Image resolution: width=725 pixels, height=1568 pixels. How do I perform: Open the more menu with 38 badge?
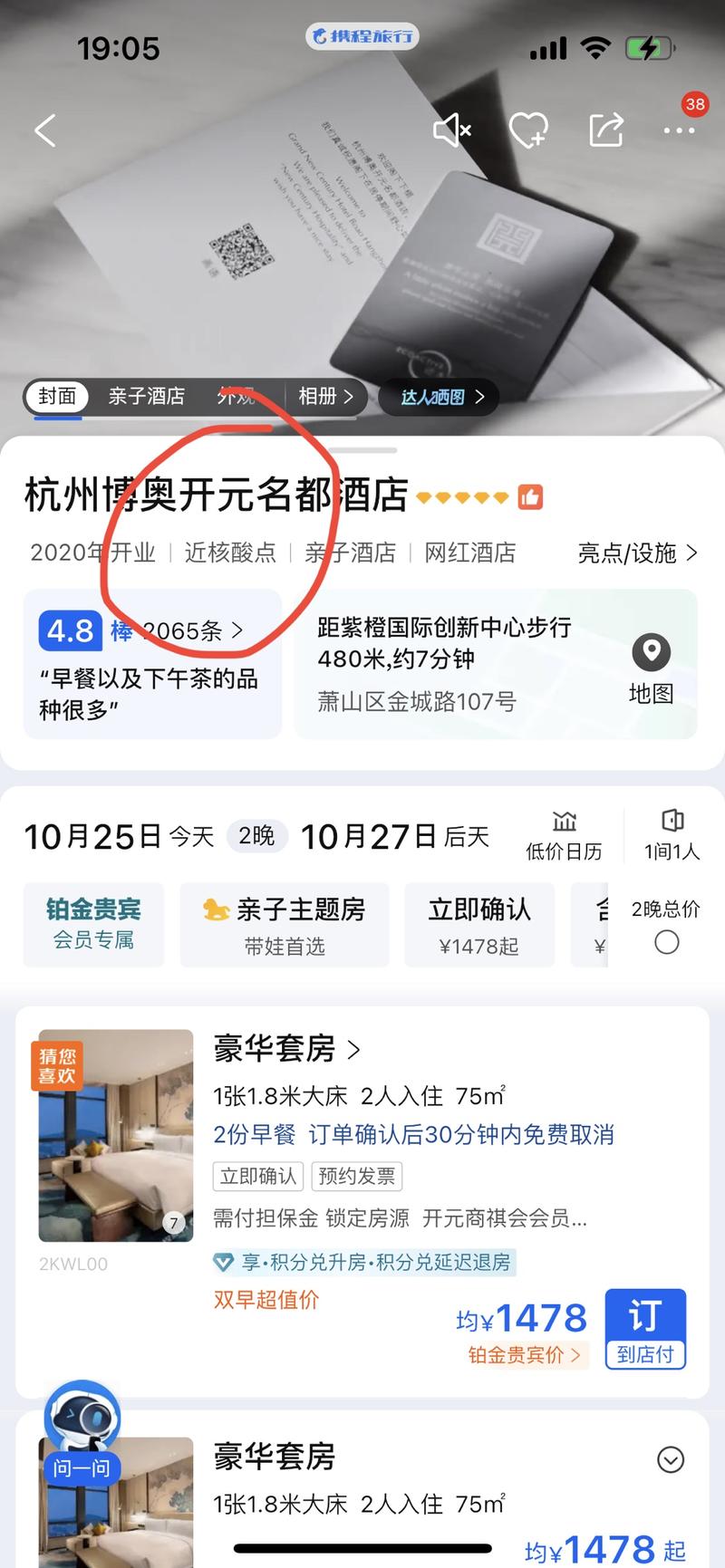tap(679, 130)
